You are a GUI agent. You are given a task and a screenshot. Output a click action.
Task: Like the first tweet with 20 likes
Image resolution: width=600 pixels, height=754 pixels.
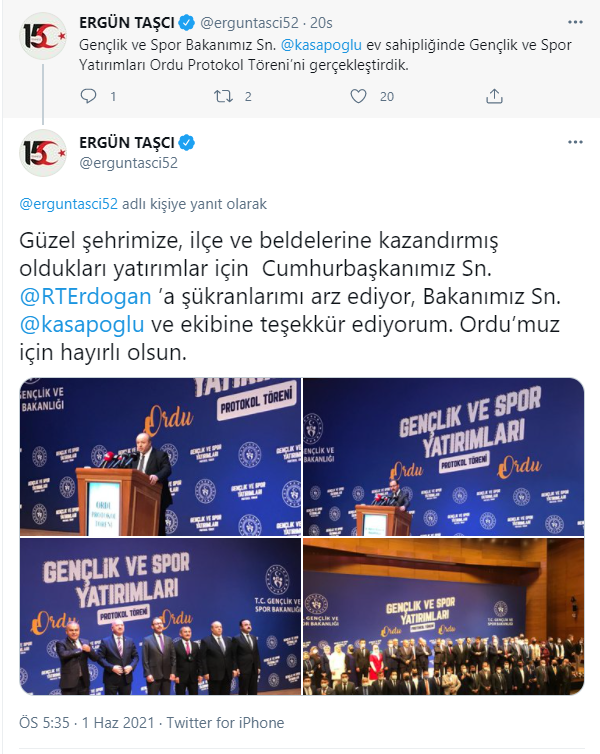(x=360, y=97)
